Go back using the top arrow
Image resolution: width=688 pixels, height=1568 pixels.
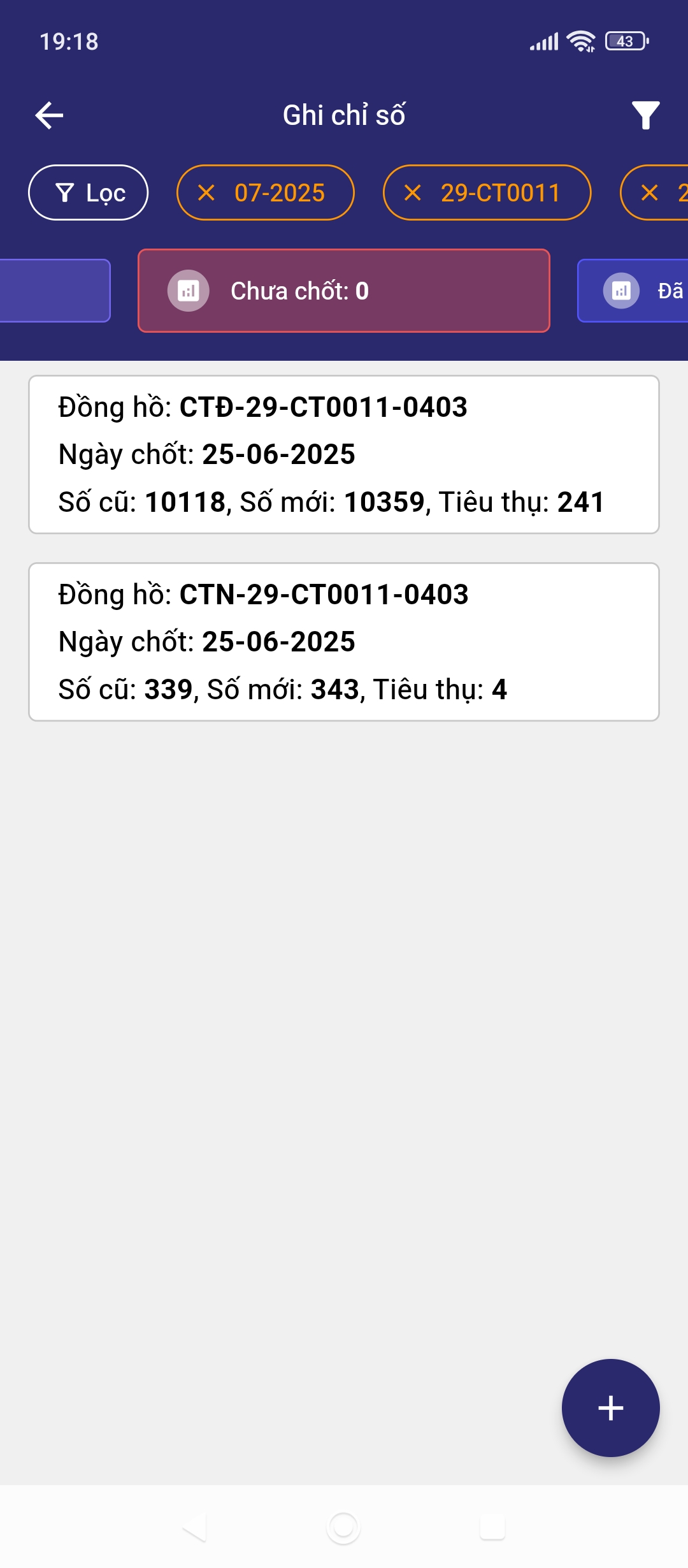click(x=49, y=115)
